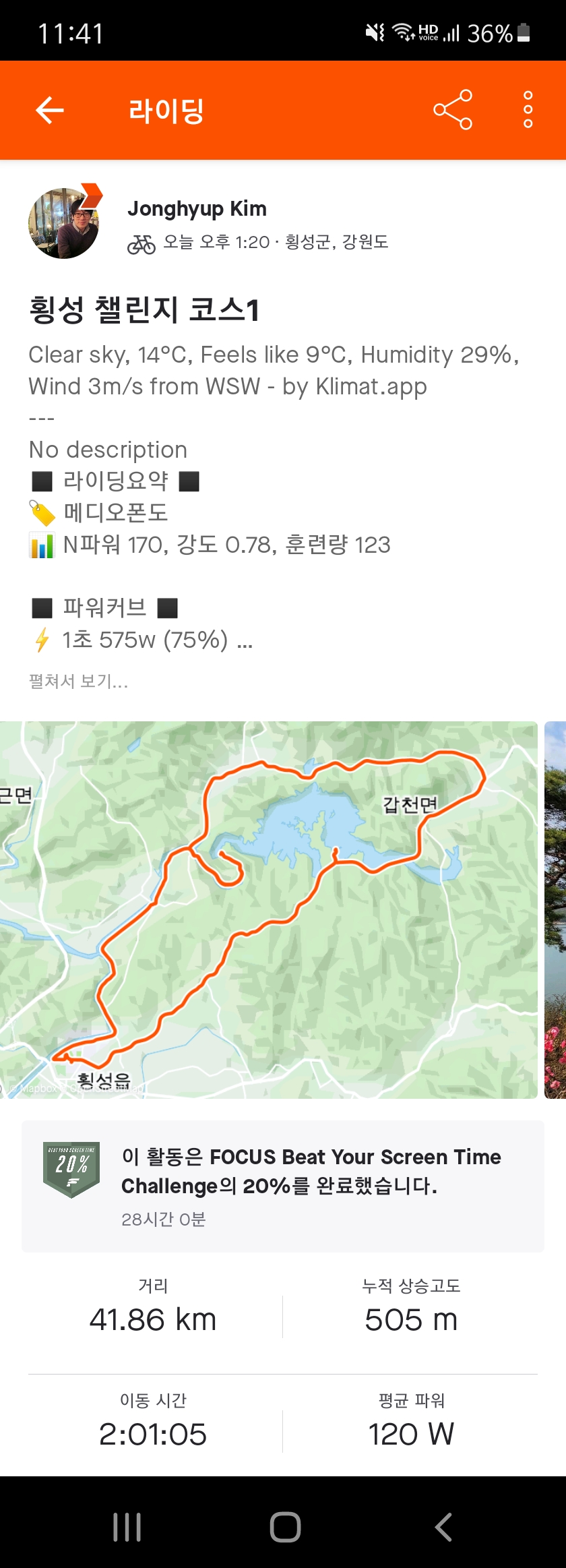
Task: Expand the description with 펼쳐서 보기
Action: pyautogui.click(x=78, y=681)
